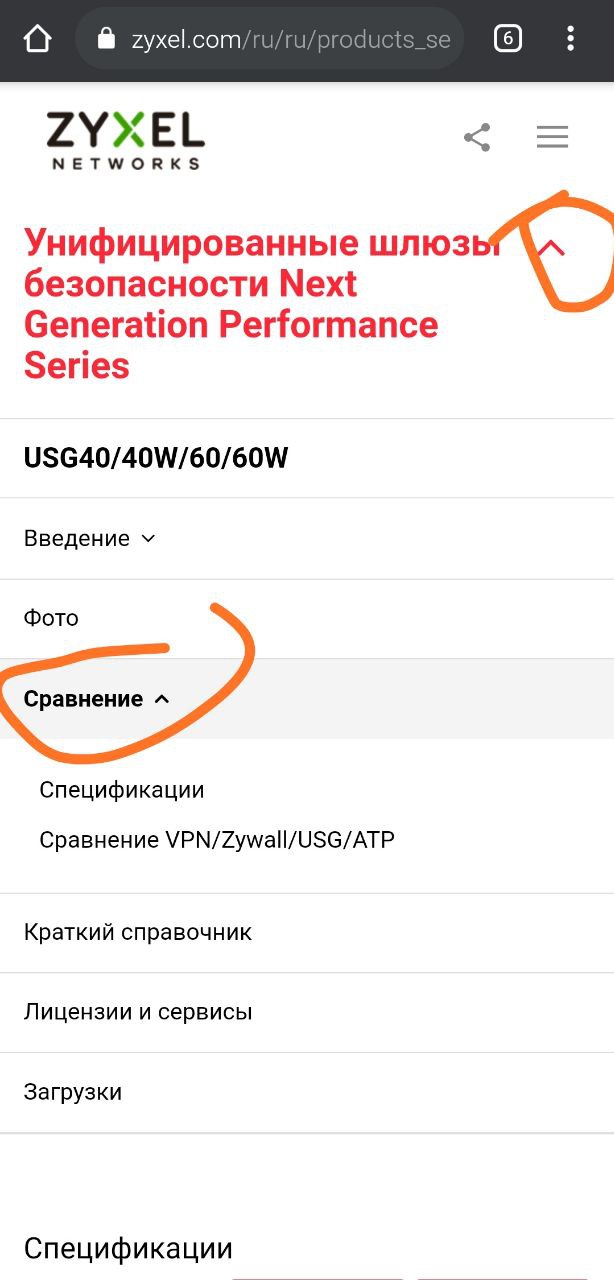The image size is (614, 1280).
Task: Open the Zyxel Networks homepage logo
Action: pos(125,139)
